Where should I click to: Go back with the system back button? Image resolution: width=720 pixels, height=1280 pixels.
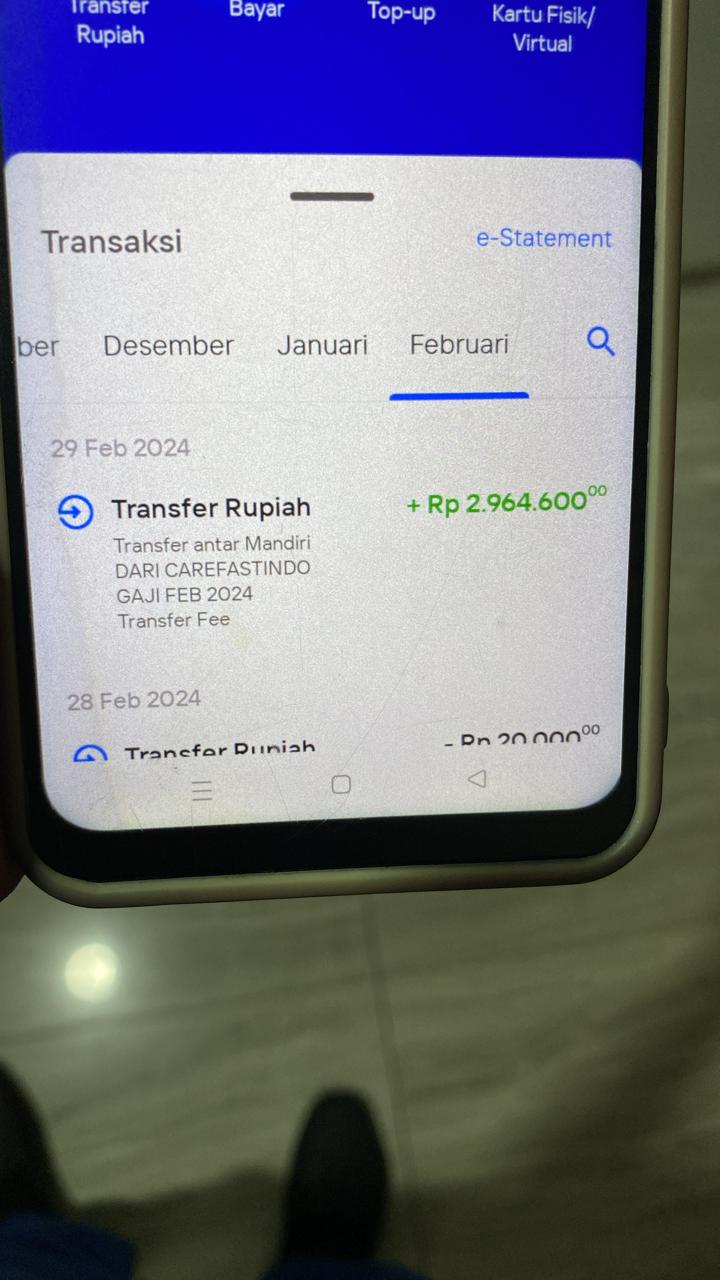pyautogui.click(x=477, y=778)
